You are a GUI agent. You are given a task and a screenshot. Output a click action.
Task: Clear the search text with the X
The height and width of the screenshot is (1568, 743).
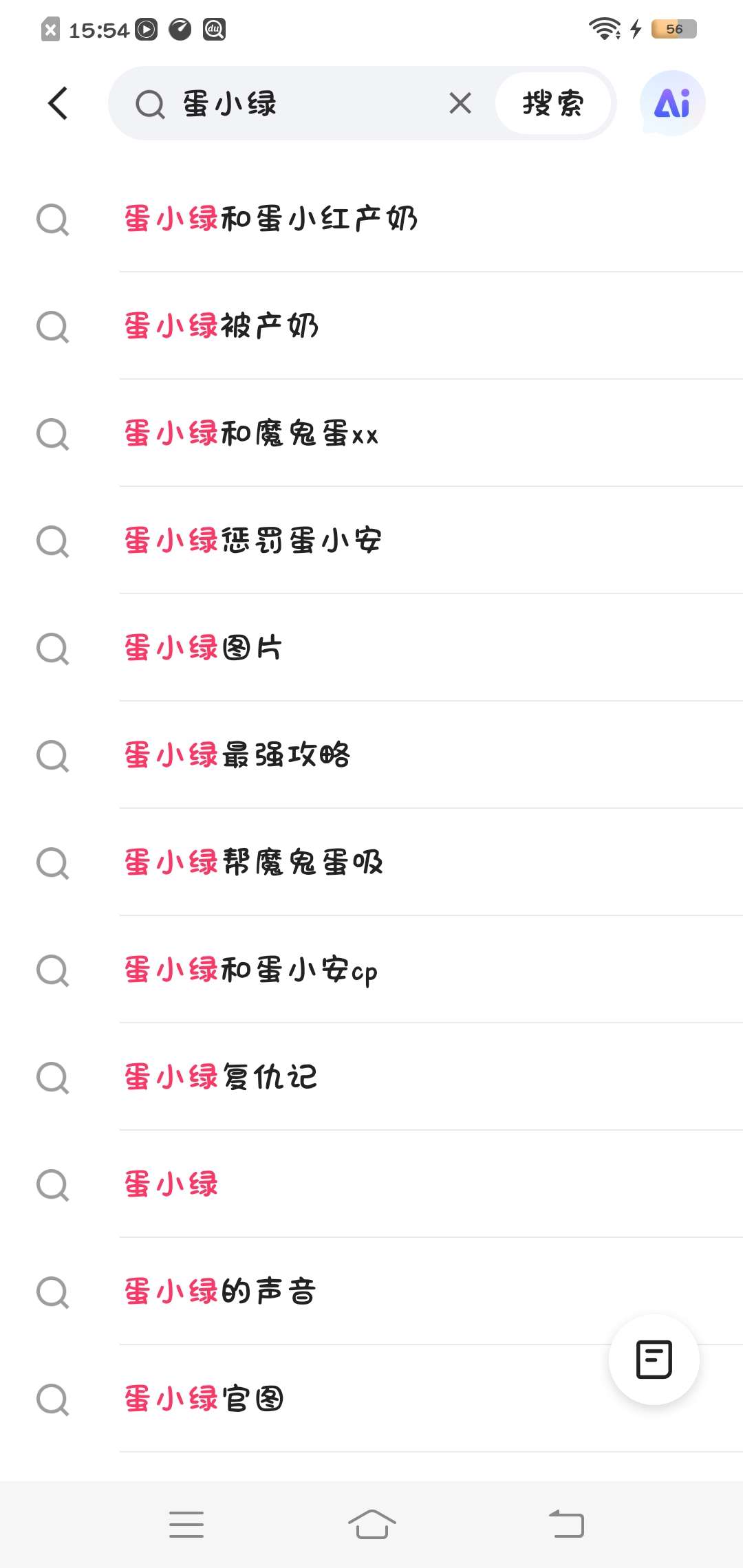(460, 104)
